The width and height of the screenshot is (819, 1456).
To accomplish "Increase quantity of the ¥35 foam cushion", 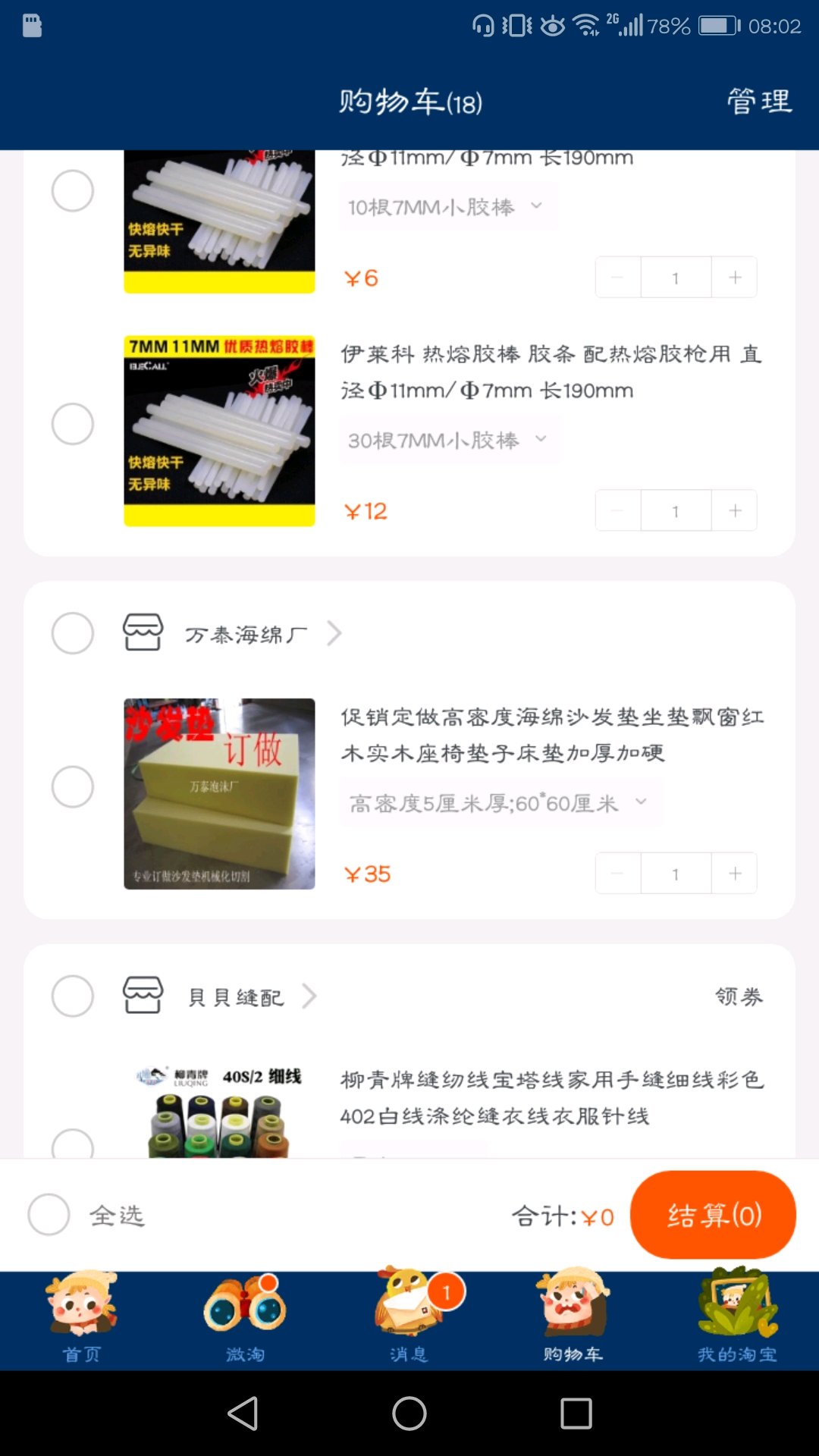I will 734,874.
